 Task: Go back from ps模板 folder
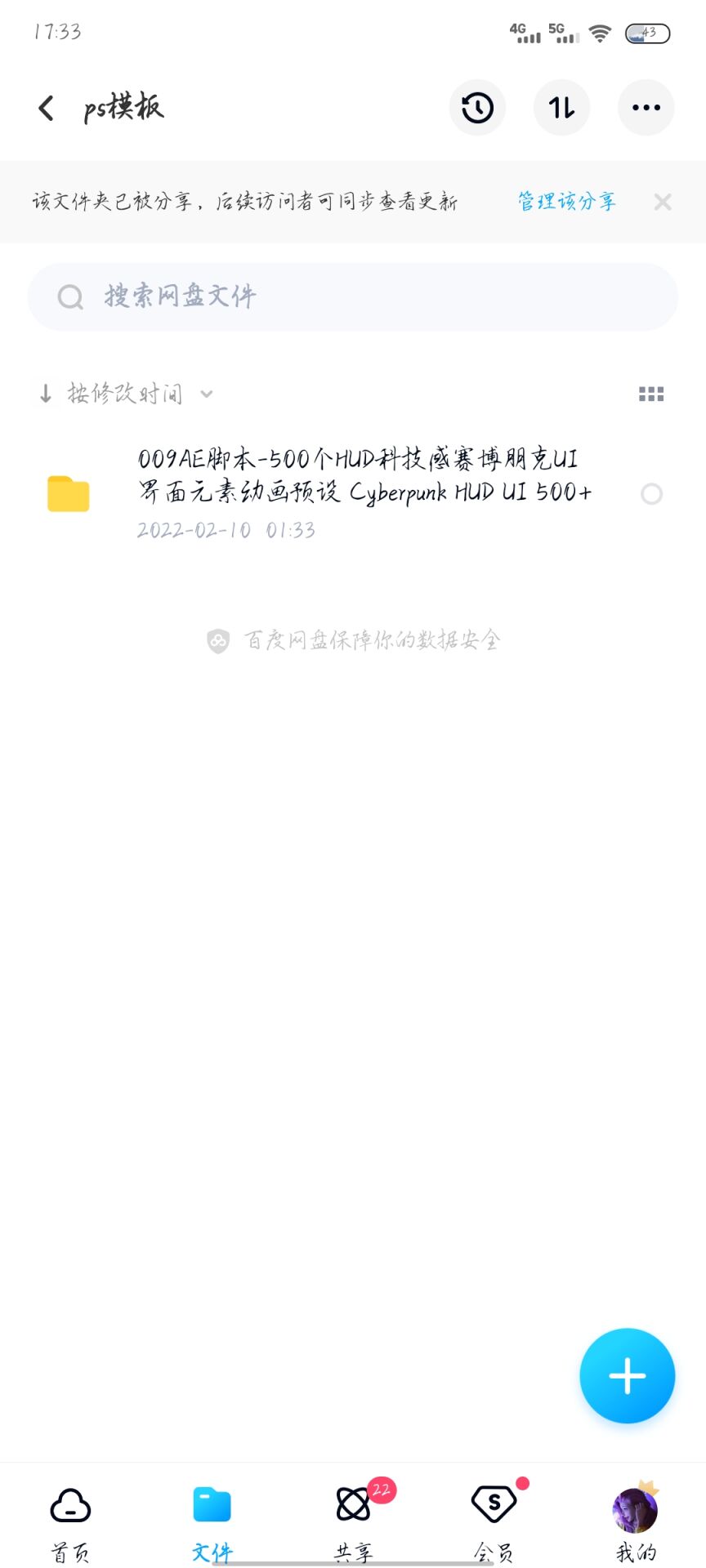point(47,108)
